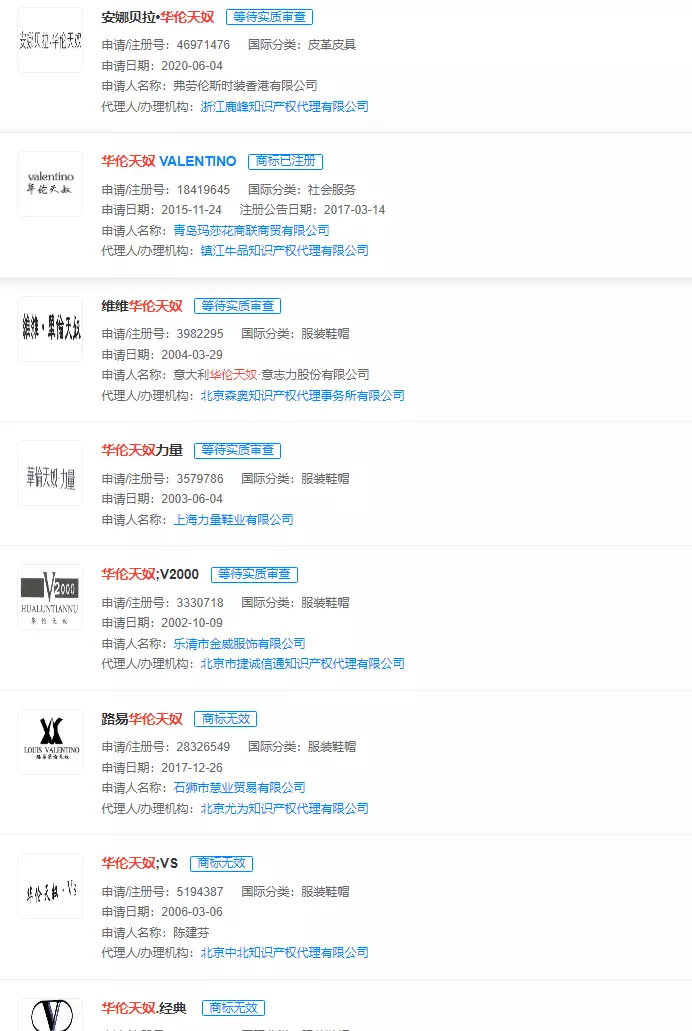Viewport: 692px width, 1031px height.
Task: Open the 华伦天奴 VALENTINO trademark title
Action: [x=169, y=161]
